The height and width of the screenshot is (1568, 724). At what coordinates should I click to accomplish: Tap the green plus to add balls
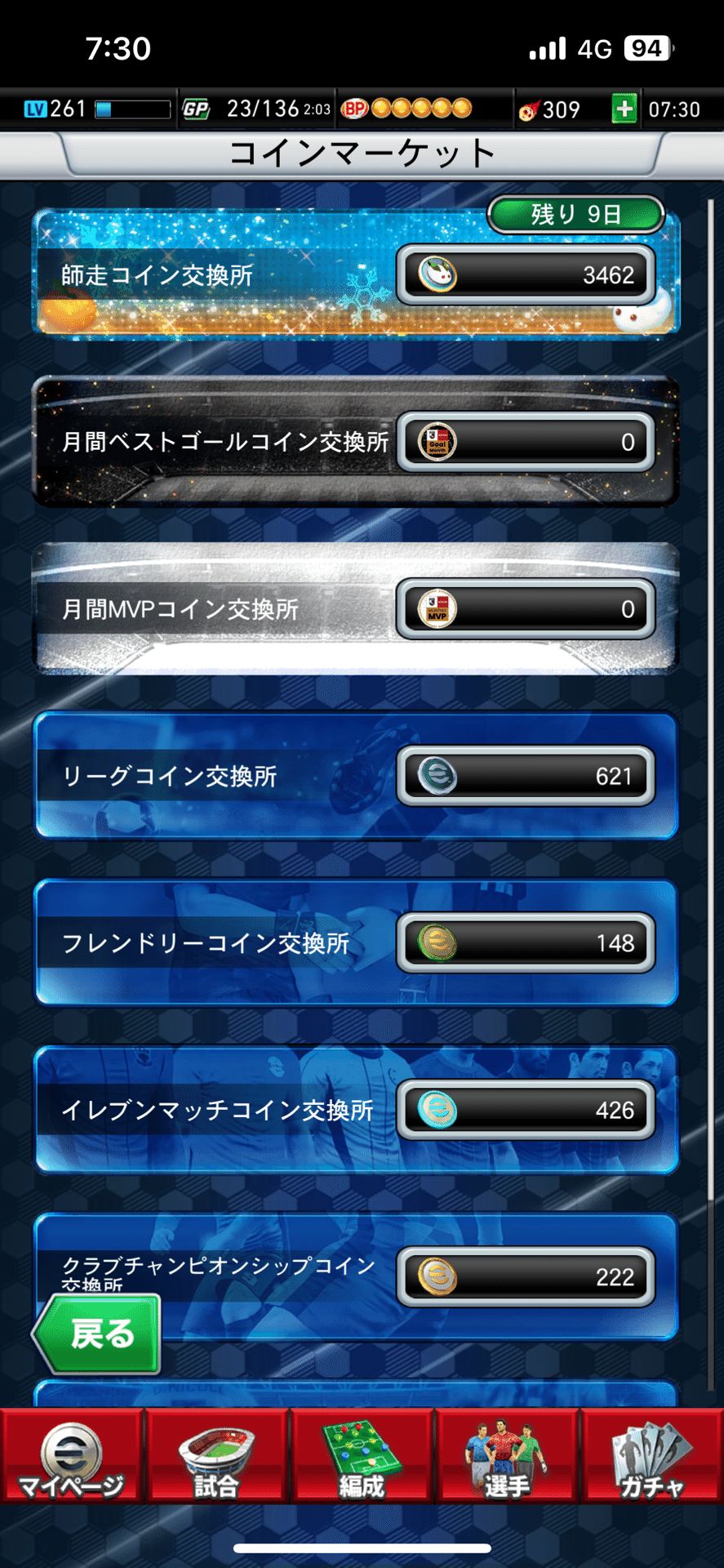(624, 109)
